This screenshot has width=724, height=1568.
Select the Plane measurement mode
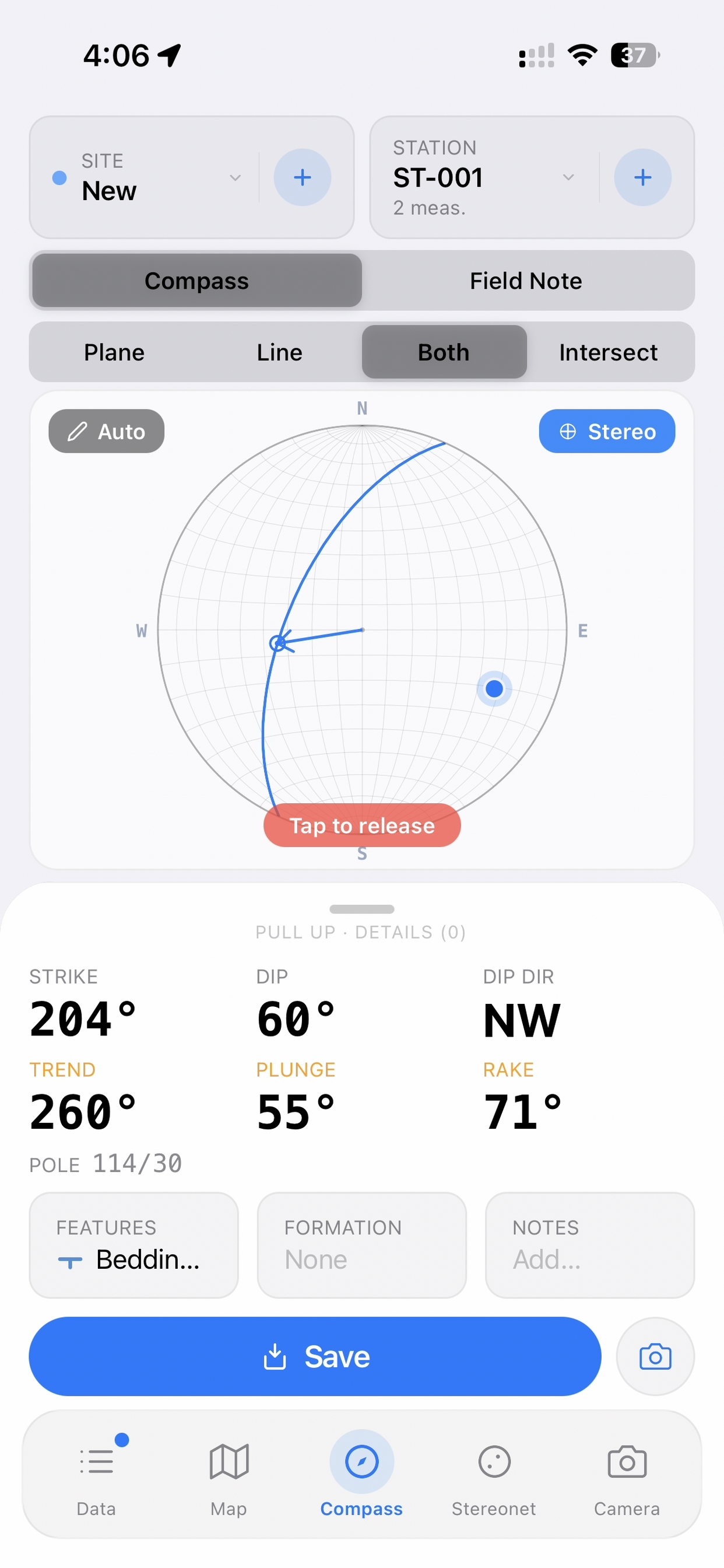click(x=114, y=352)
